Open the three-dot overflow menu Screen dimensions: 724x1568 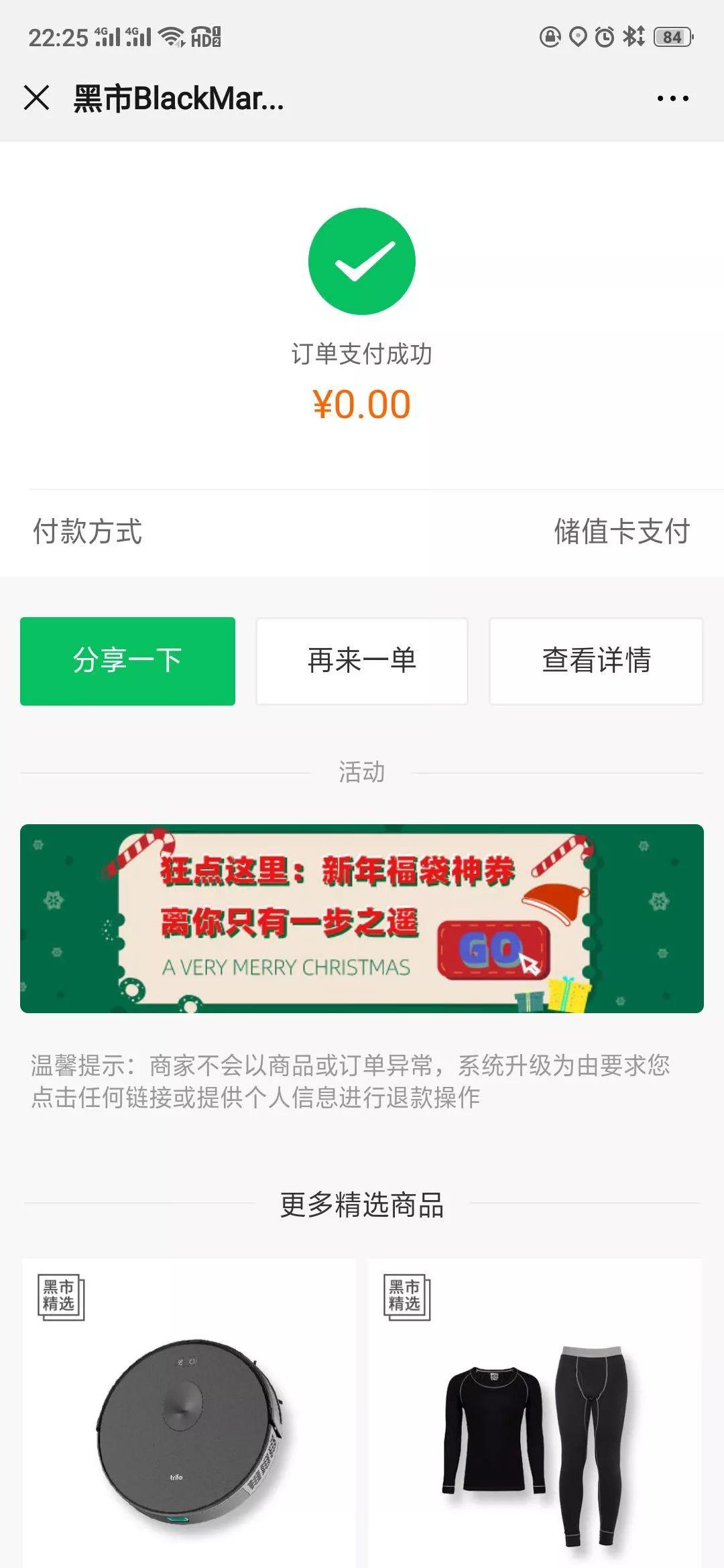672,99
